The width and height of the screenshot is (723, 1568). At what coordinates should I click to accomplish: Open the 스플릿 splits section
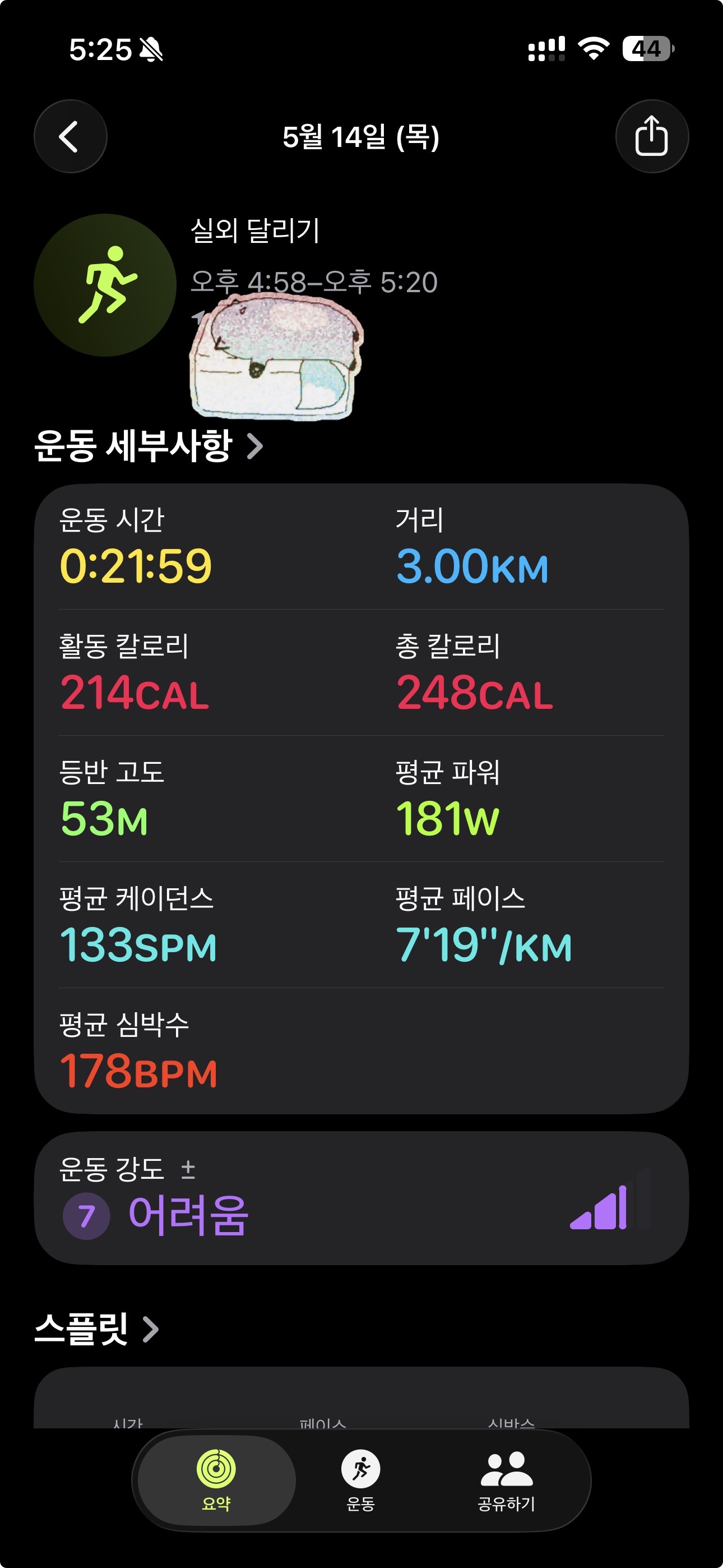coord(96,1328)
